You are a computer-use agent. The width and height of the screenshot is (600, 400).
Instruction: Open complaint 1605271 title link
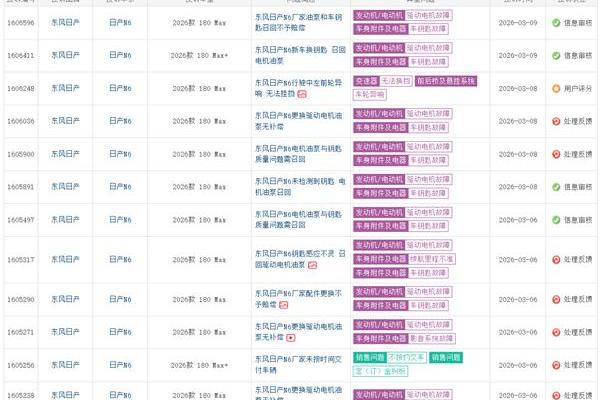coord(297,331)
